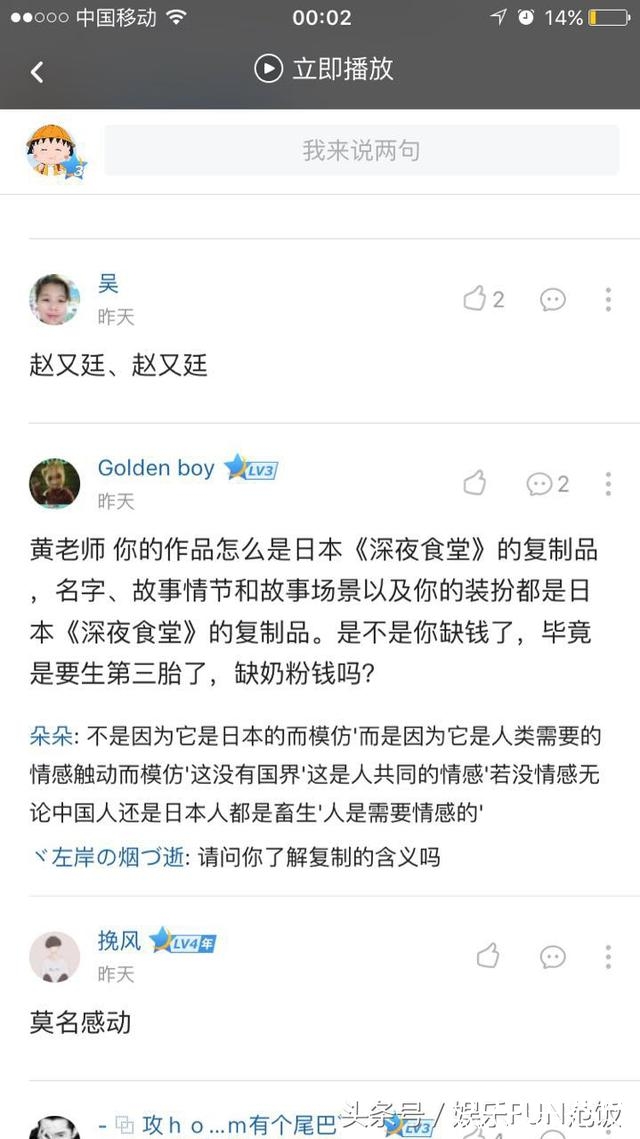The image size is (640, 1139).
Task: Reply to 吴's comment
Action: pos(553,299)
